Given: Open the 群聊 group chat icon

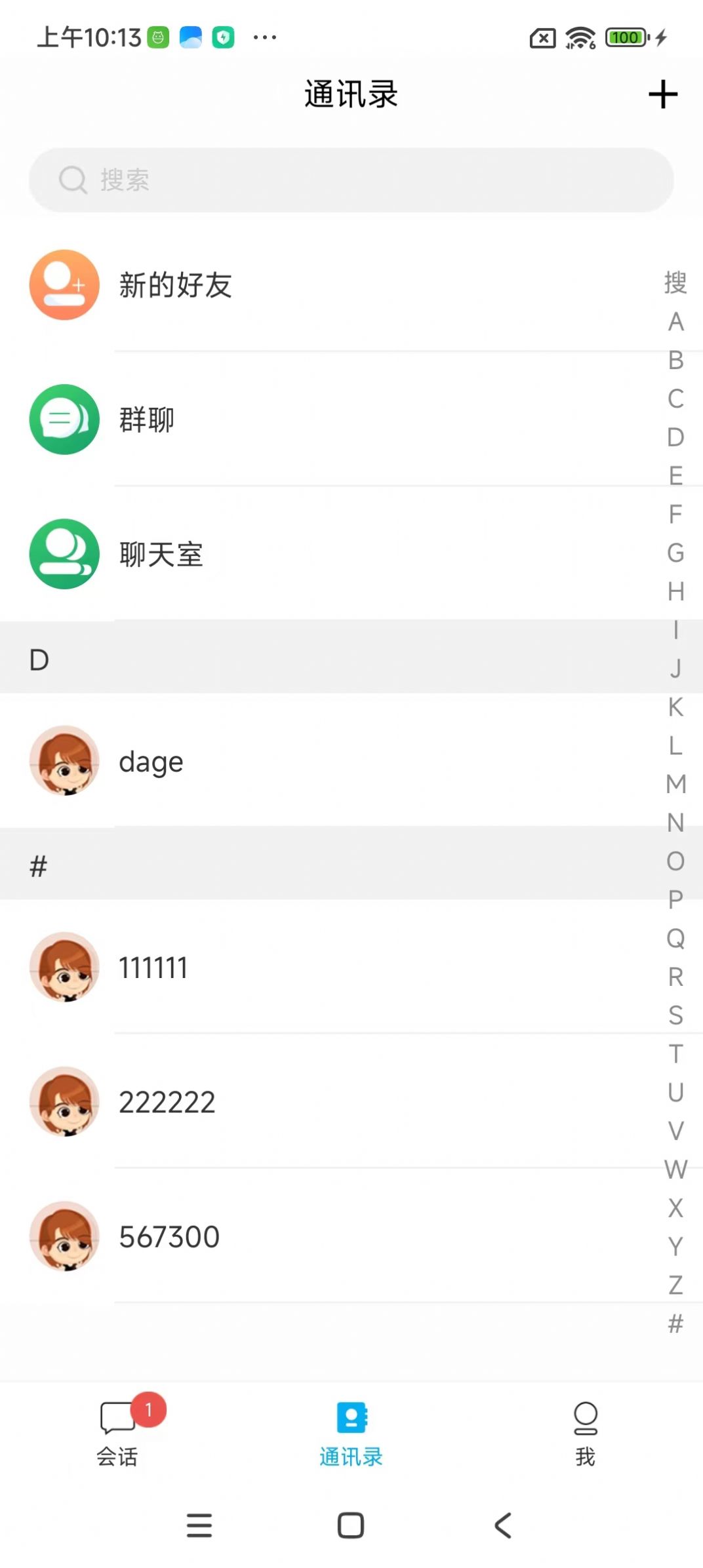Looking at the screenshot, I should [63, 420].
